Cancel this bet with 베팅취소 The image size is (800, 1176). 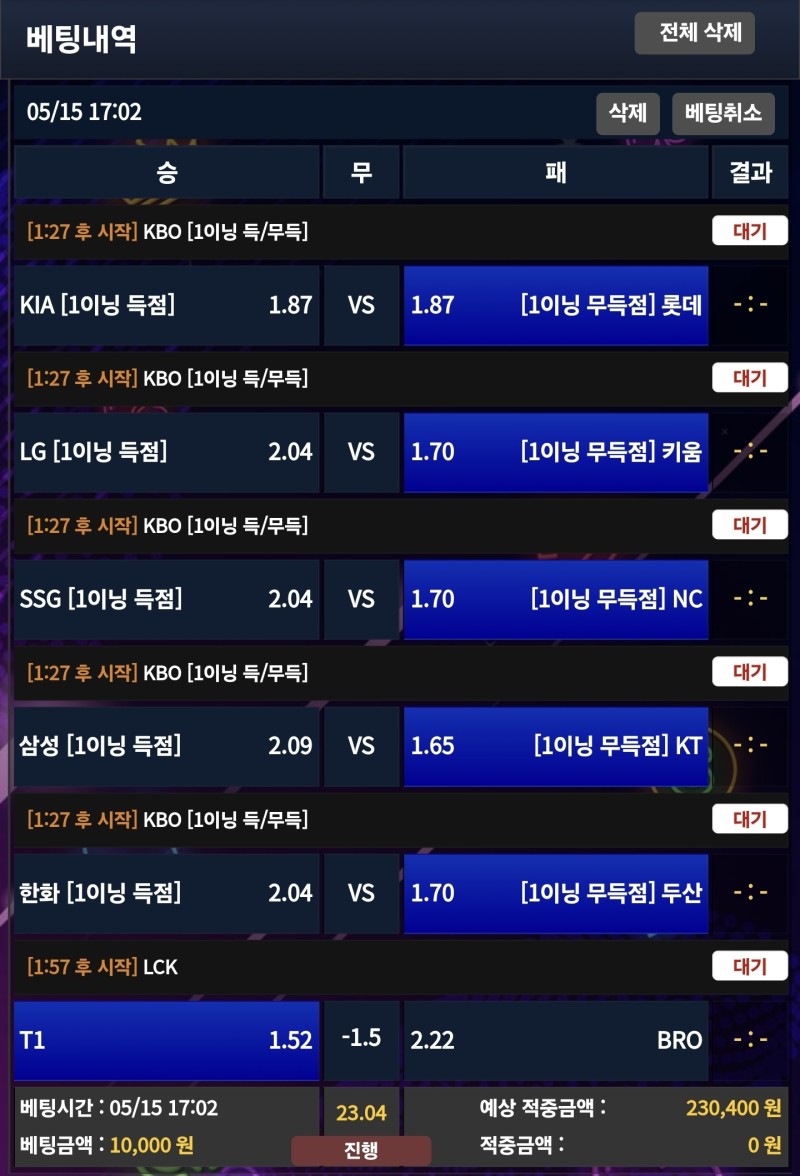click(723, 113)
